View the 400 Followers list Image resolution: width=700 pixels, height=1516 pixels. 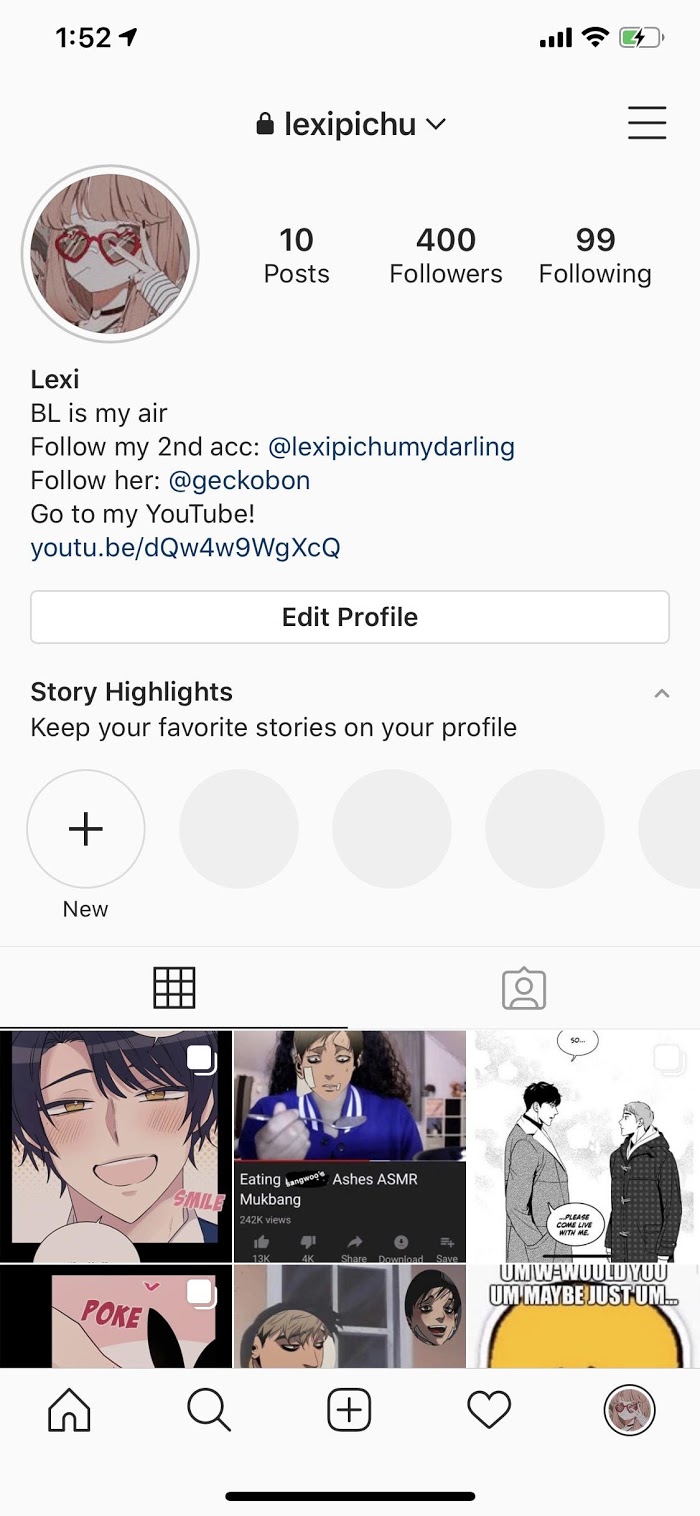tap(446, 255)
